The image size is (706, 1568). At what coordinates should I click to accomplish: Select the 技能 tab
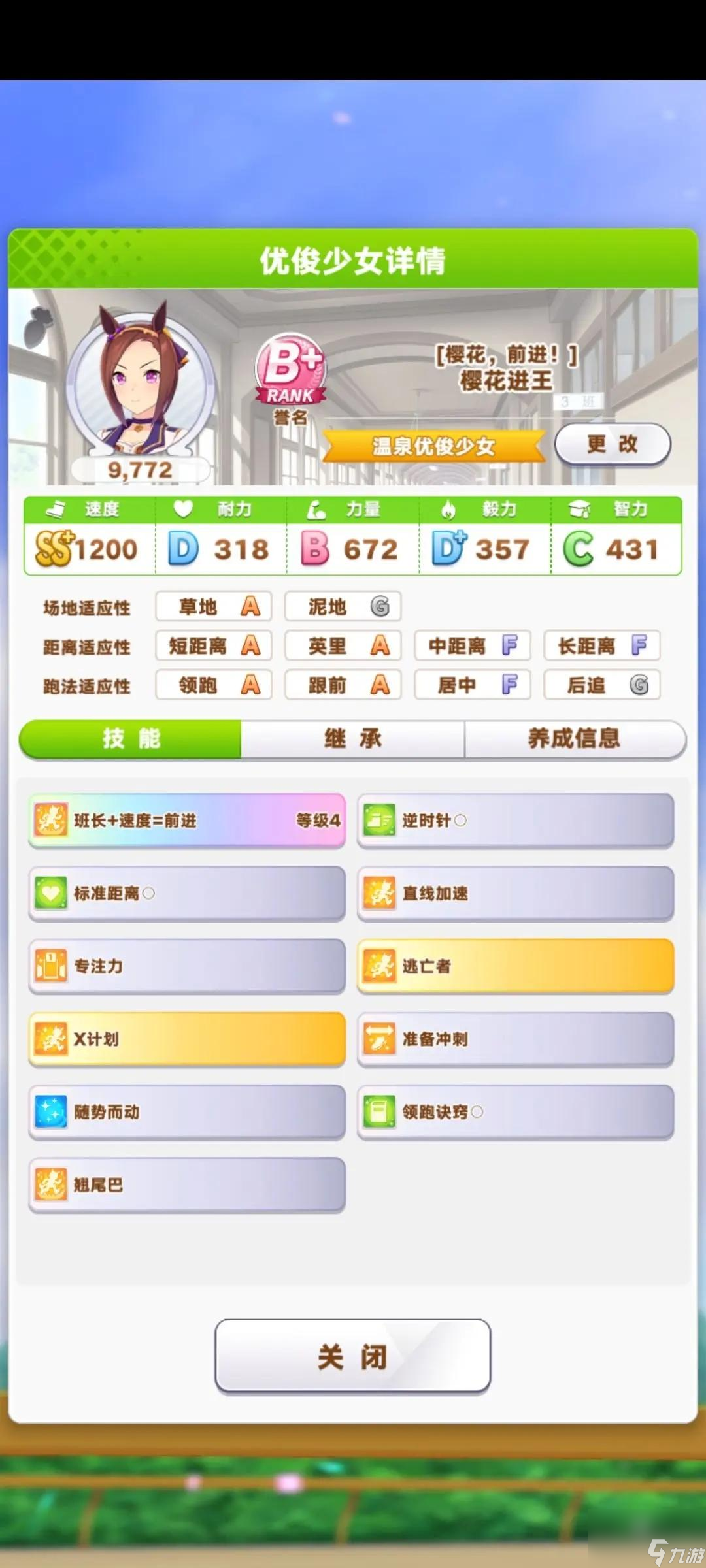[131, 739]
